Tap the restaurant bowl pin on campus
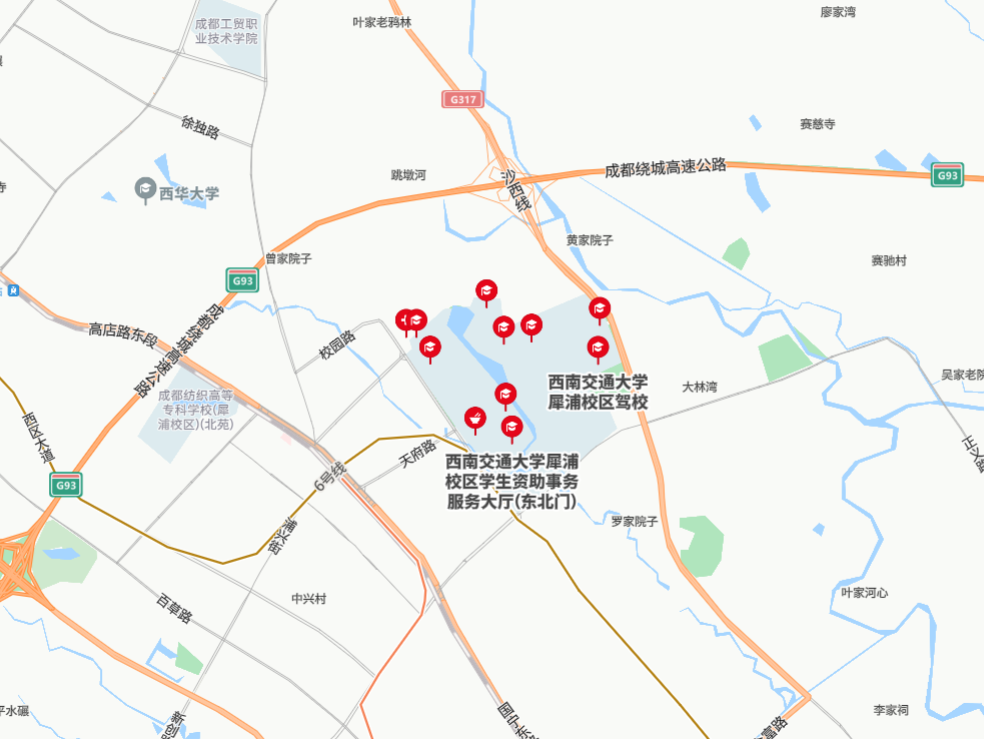This screenshot has width=984, height=739. 475,416
